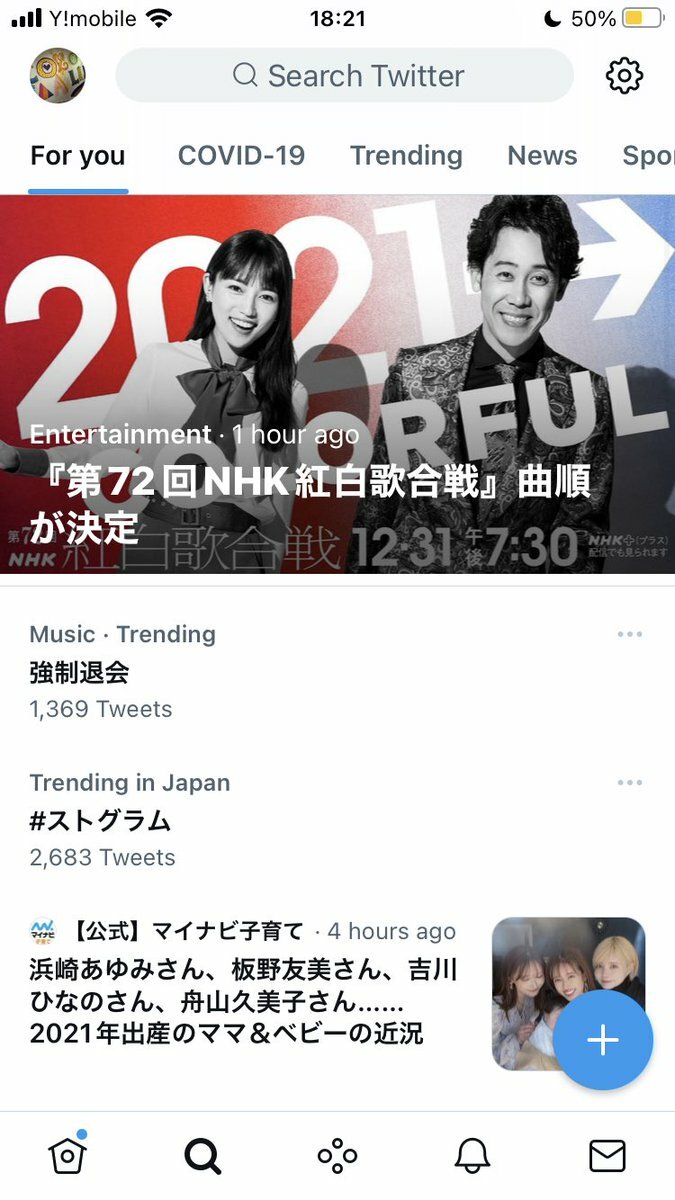Open direct messages envelope
Viewport: 675px width, 1200px height.
coord(607,1156)
